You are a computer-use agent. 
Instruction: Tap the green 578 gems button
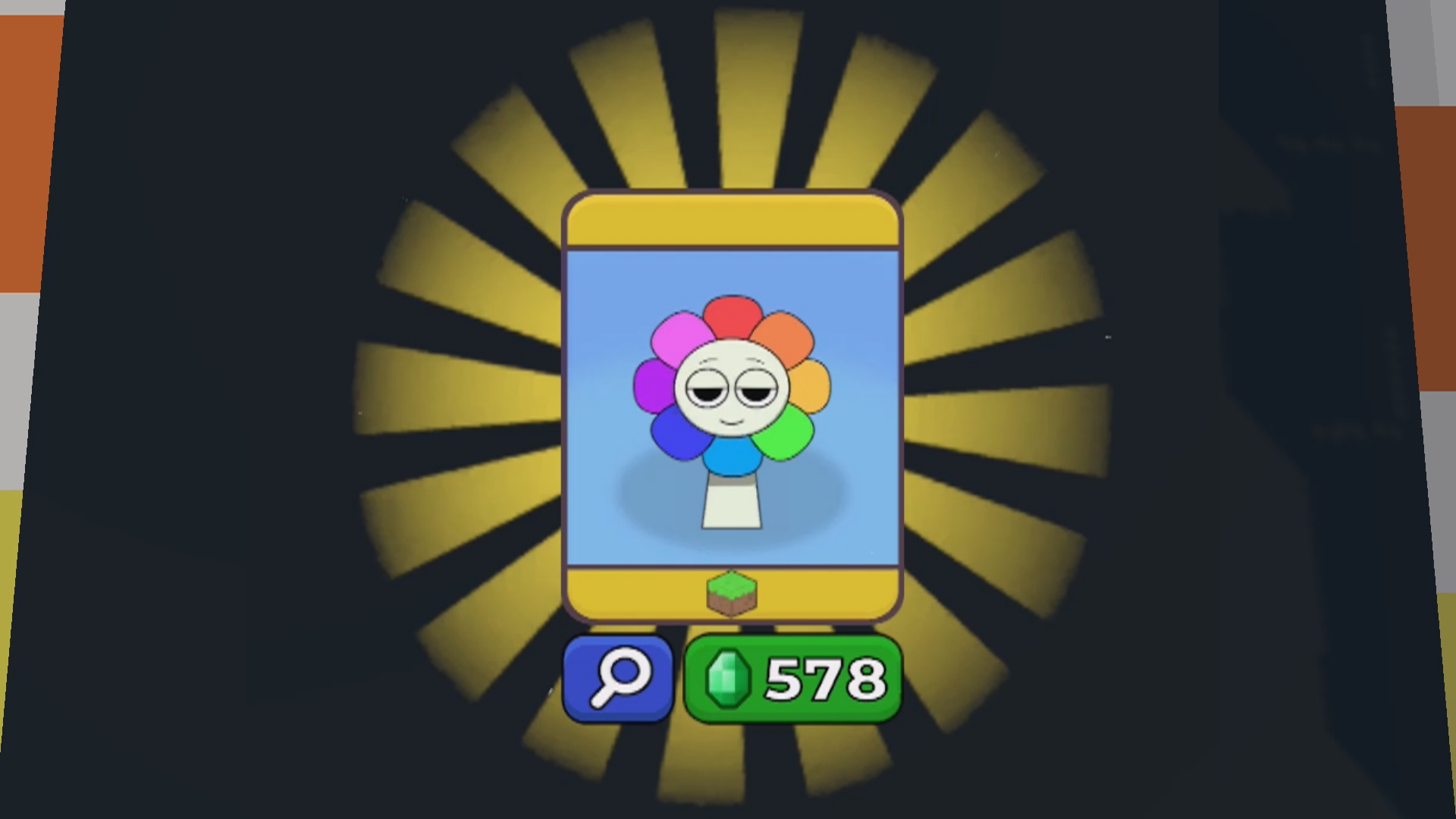(x=793, y=678)
